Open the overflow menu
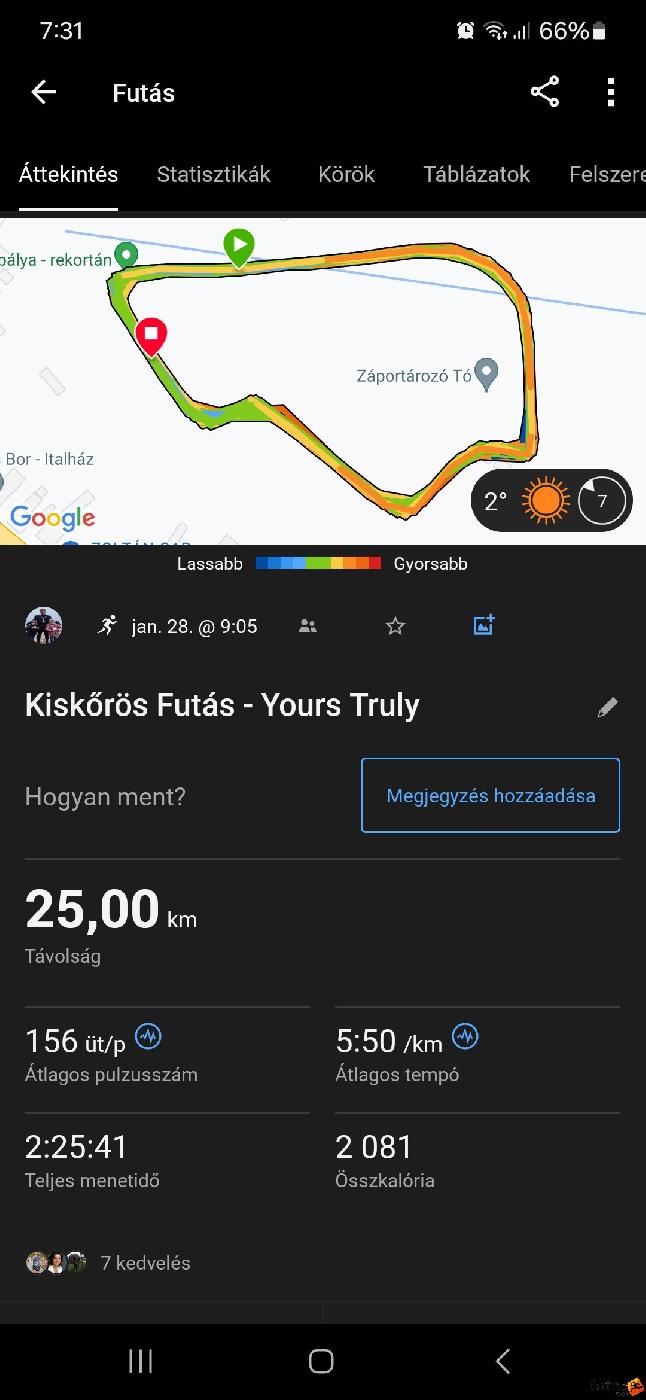 point(610,93)
